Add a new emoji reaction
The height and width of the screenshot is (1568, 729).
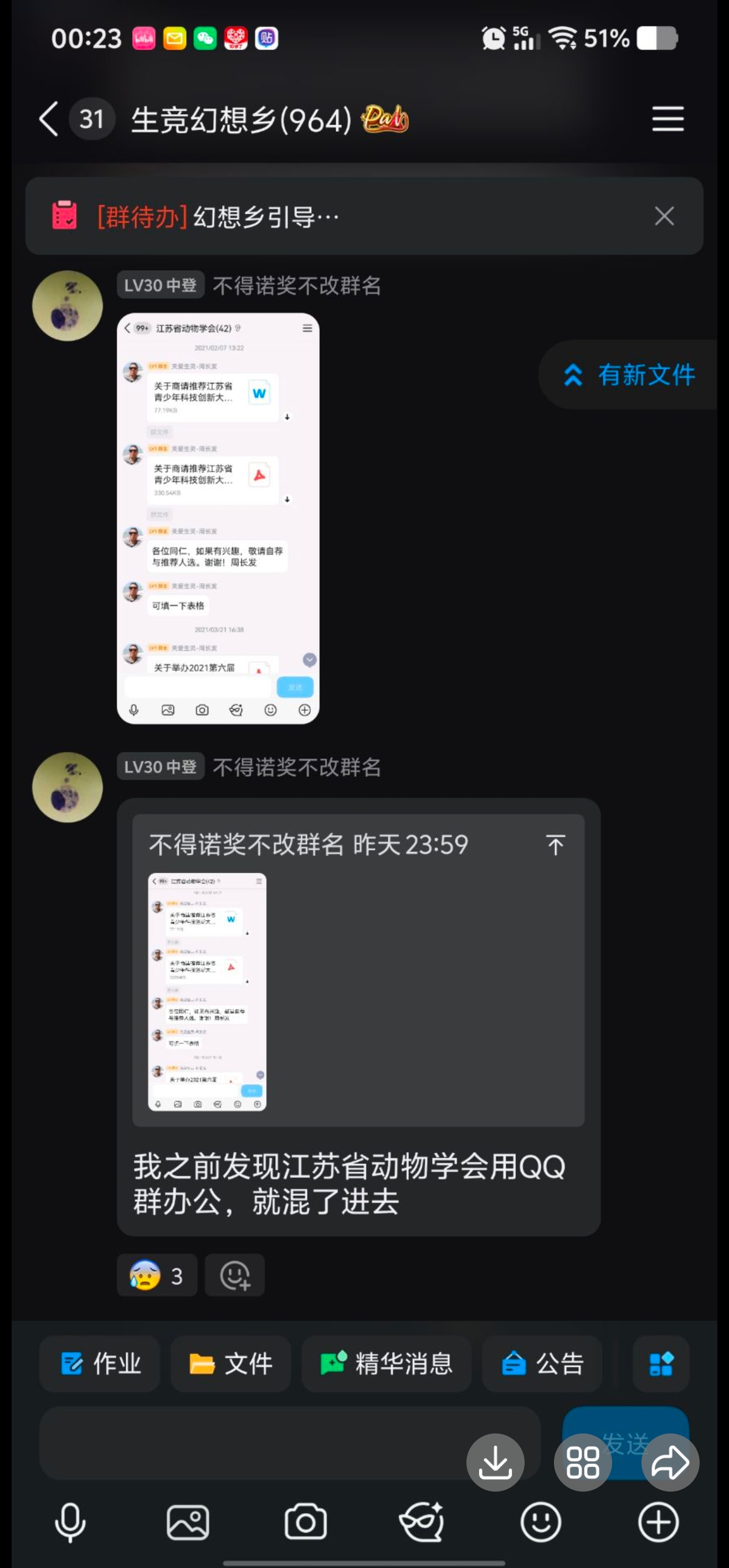(x=234, y=1275)
